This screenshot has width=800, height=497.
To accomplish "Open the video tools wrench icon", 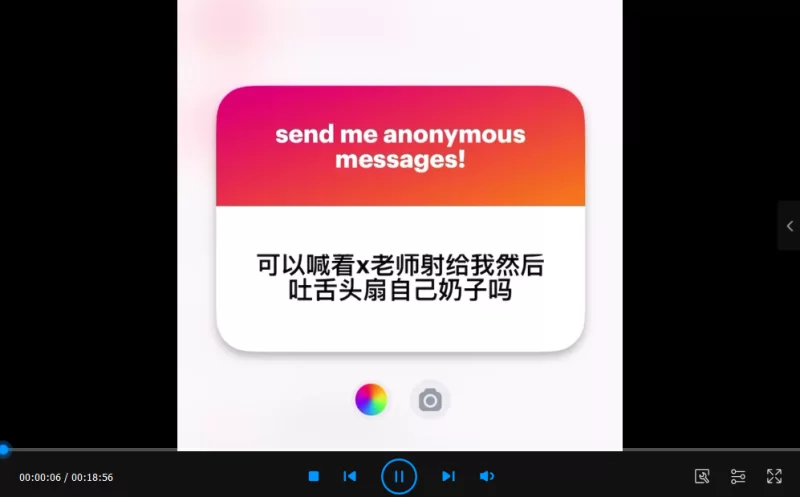I will point(702,476).
